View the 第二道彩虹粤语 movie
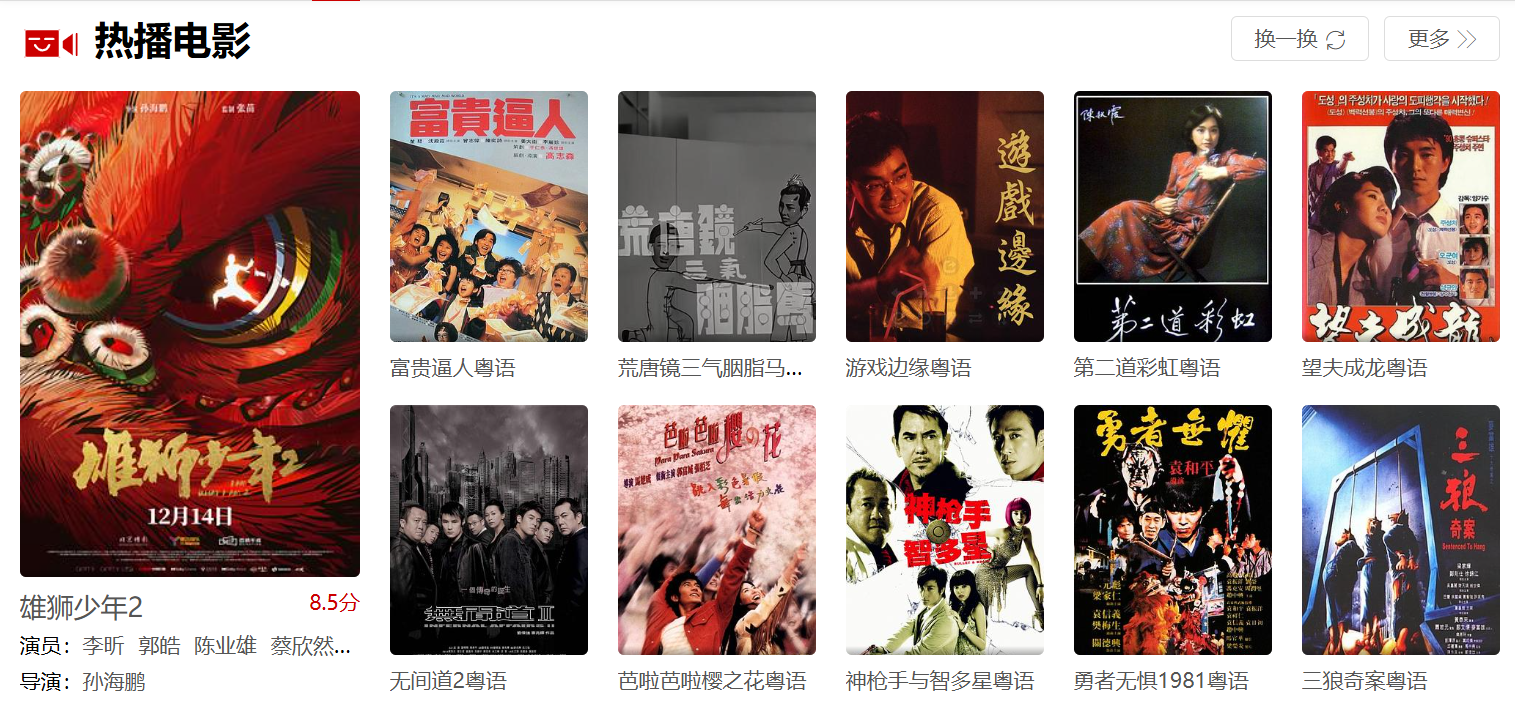Image resolution: width=1515 pixels, height=708 pixels. tap(1172, 217)
